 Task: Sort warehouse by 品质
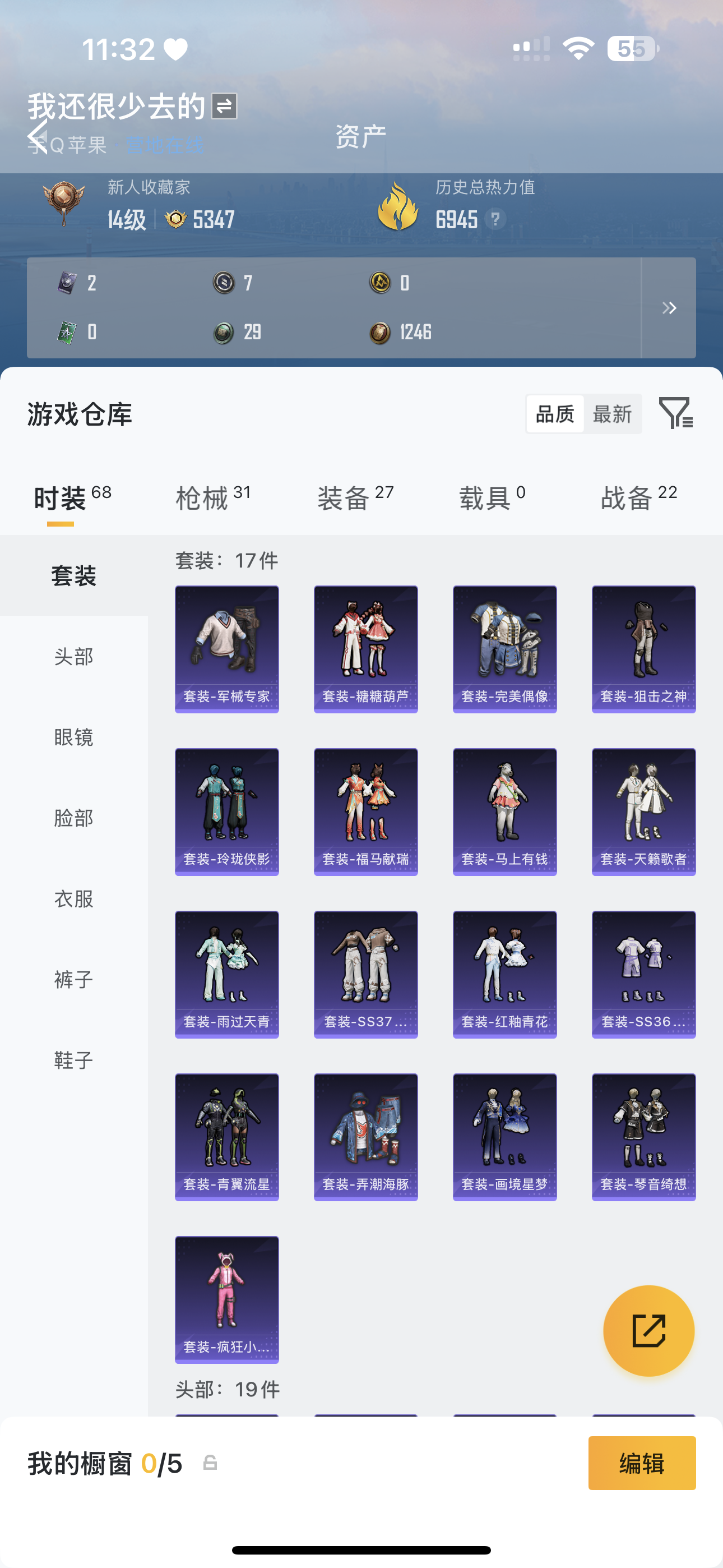click(554, 414)
